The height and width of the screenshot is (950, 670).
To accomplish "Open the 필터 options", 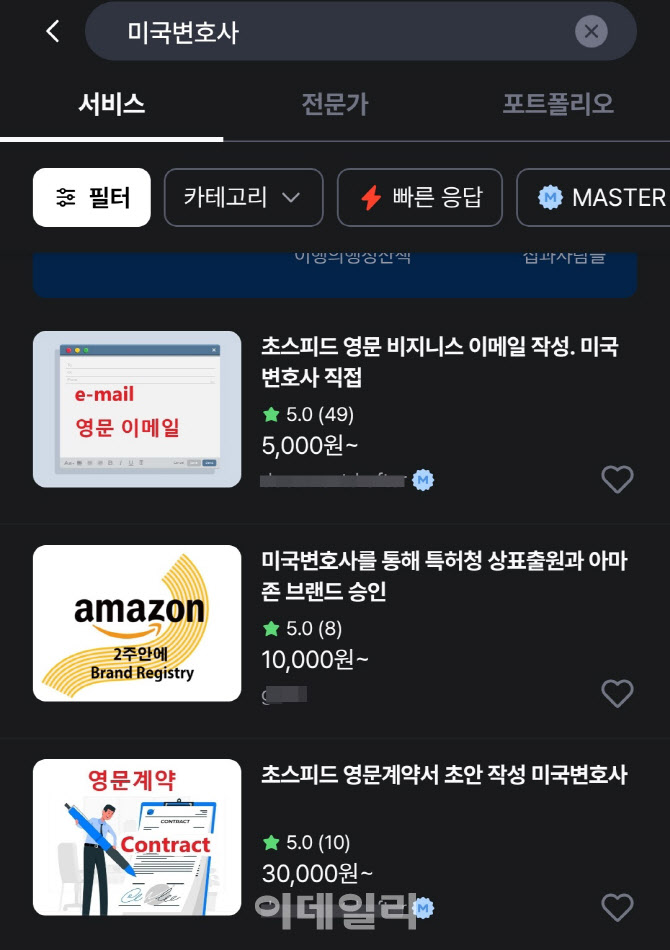I will [92, 197].
